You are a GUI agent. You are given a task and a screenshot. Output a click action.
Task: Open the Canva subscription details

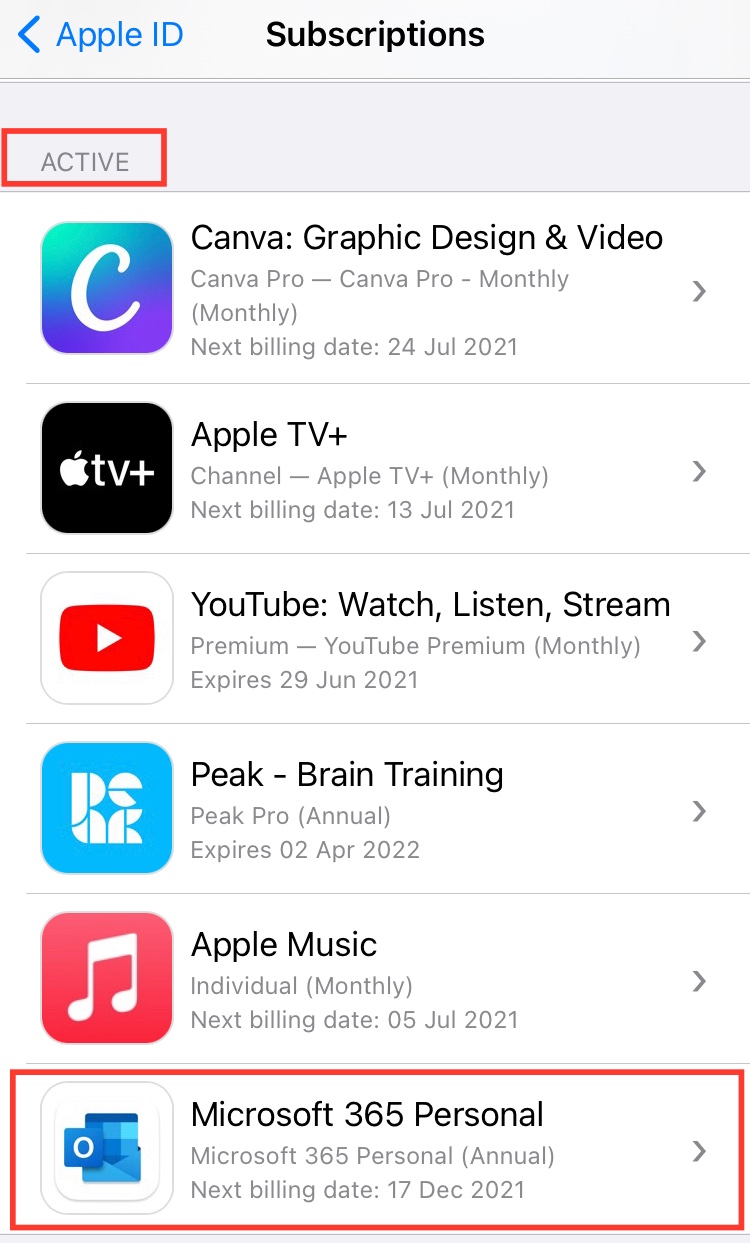pos(375,289)
